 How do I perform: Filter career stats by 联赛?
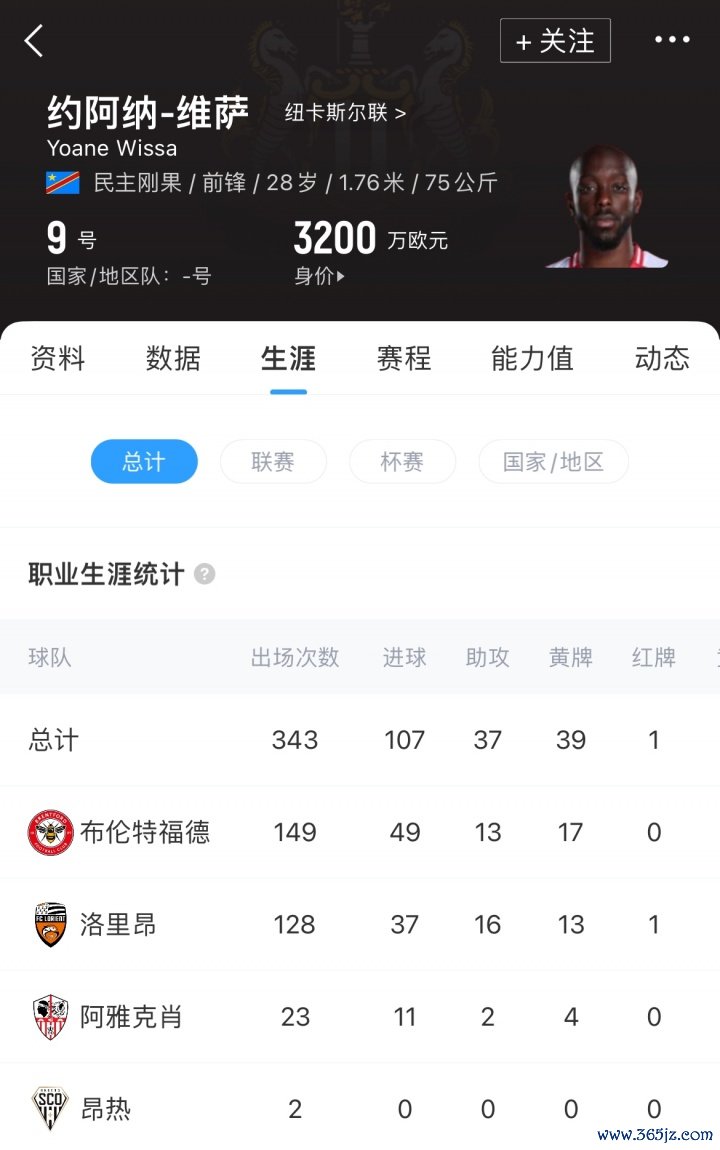tap(273, 462)
